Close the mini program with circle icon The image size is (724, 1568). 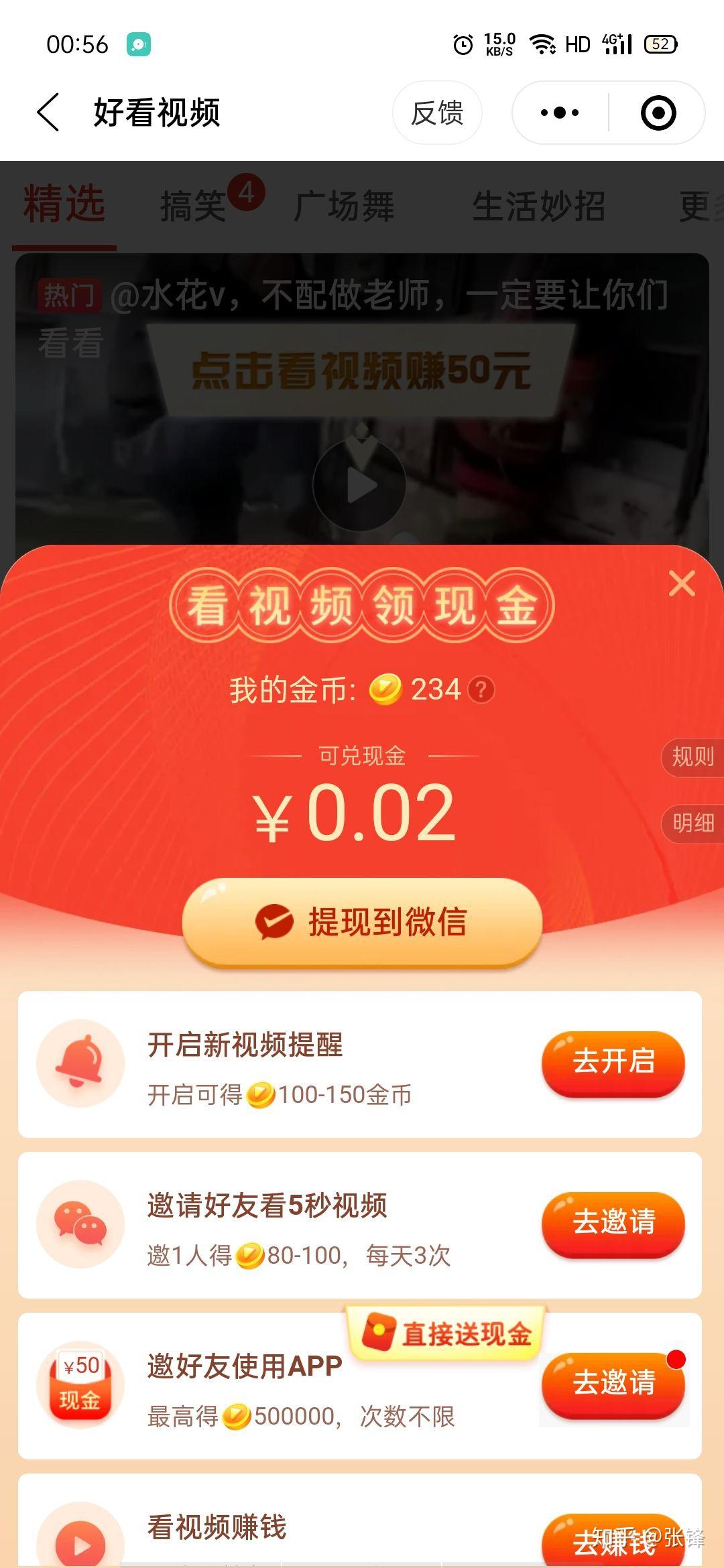pos(658,113)
